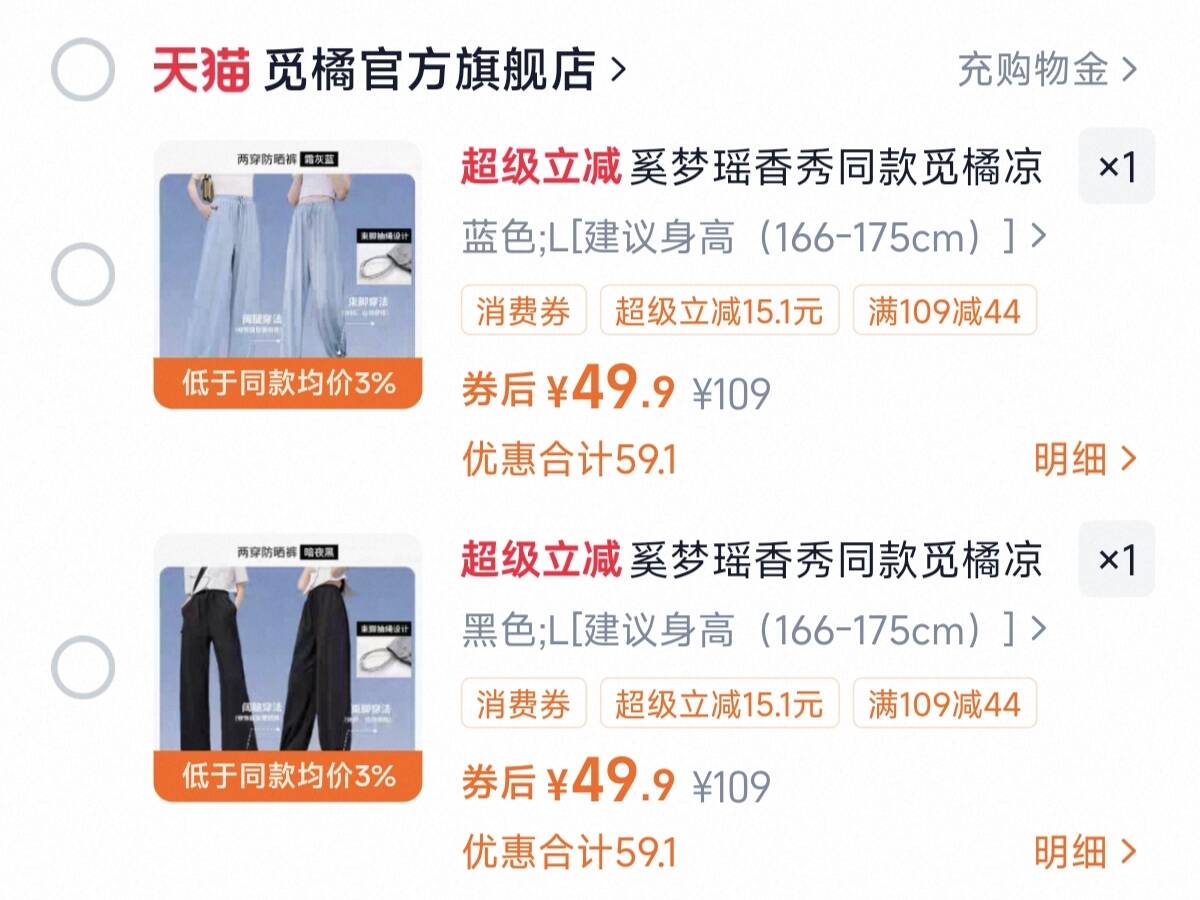
Task: Open the black pants product image
Action: [288, 667]
